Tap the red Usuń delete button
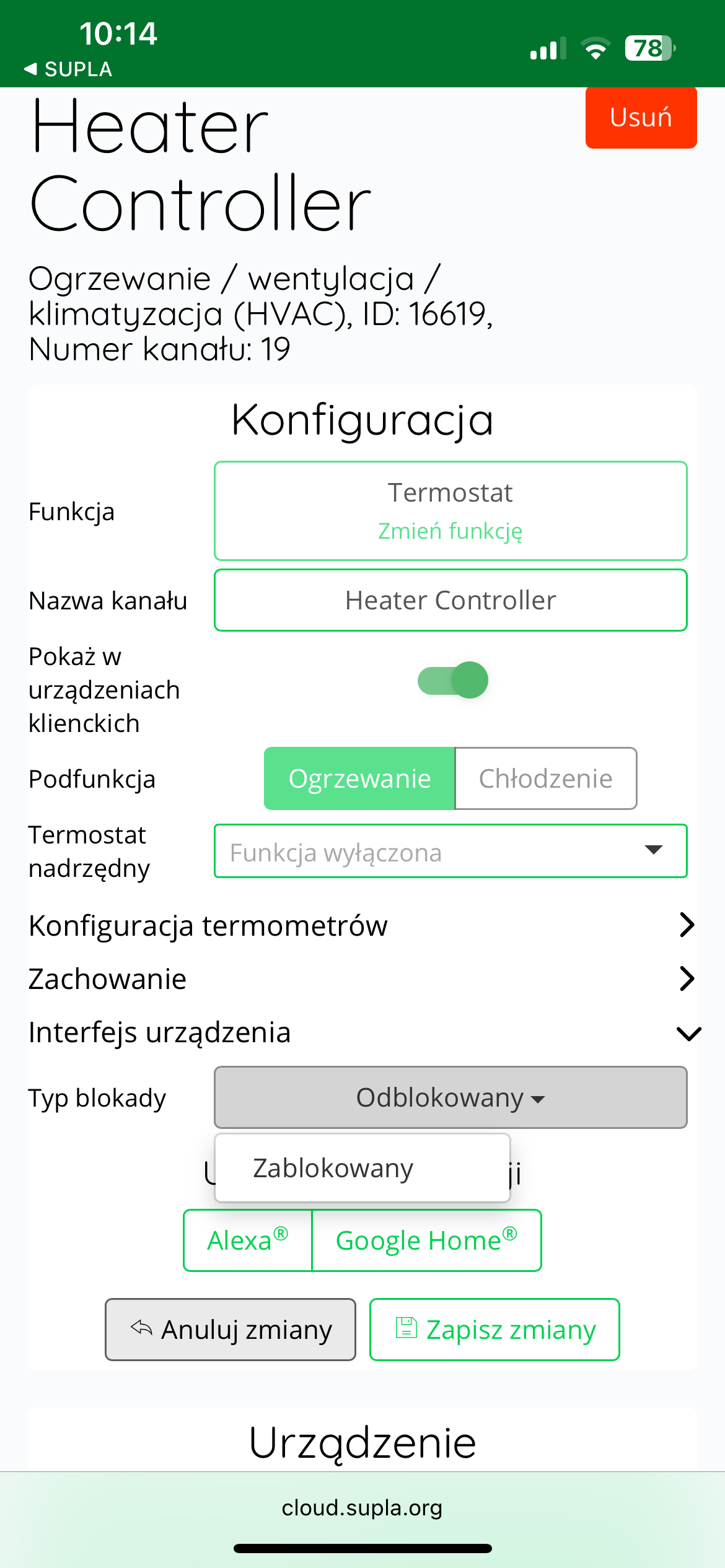 tap(641, 117)
